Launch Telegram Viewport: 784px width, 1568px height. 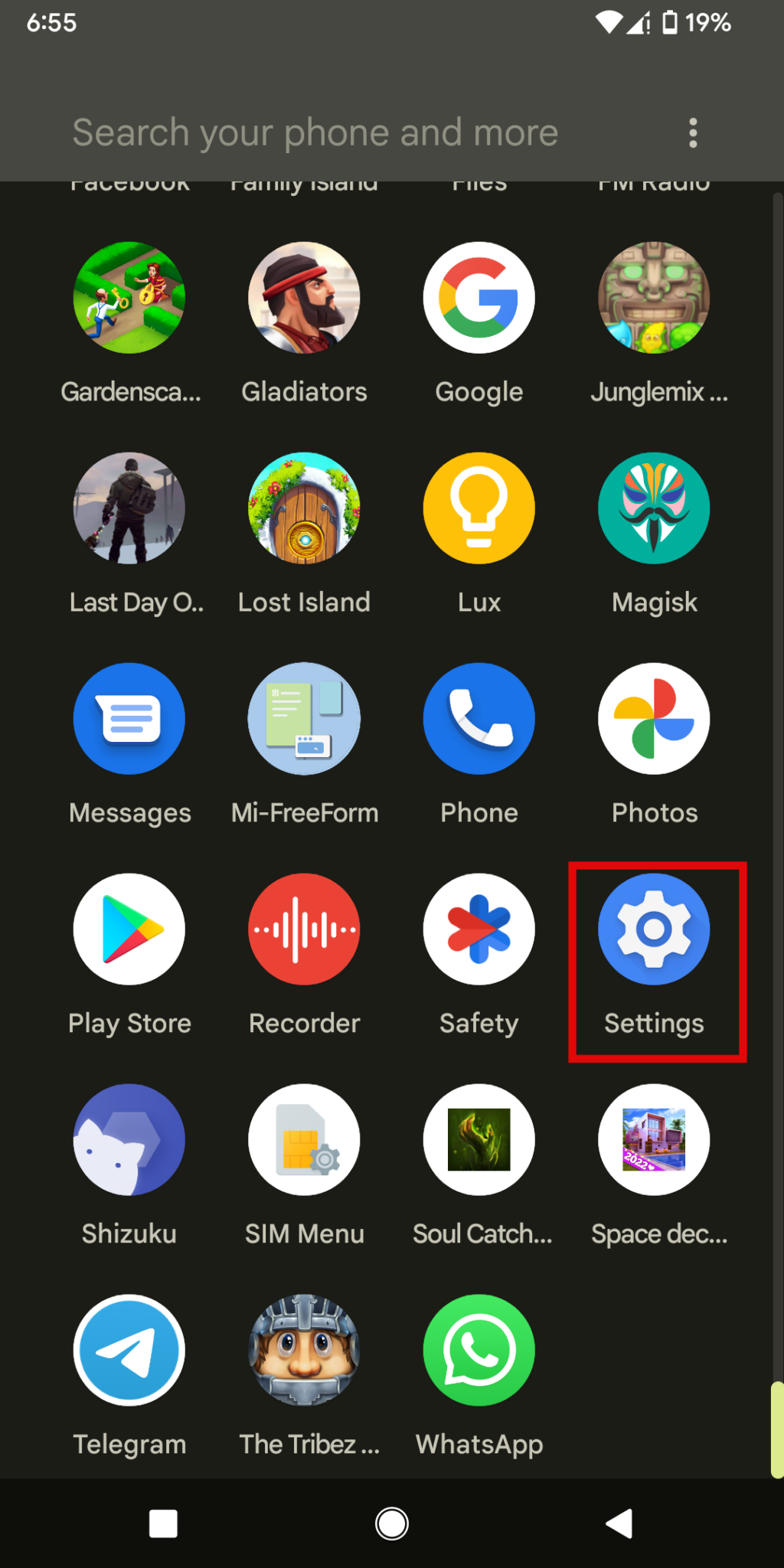pyautogui.click(x=129, y=1351)
